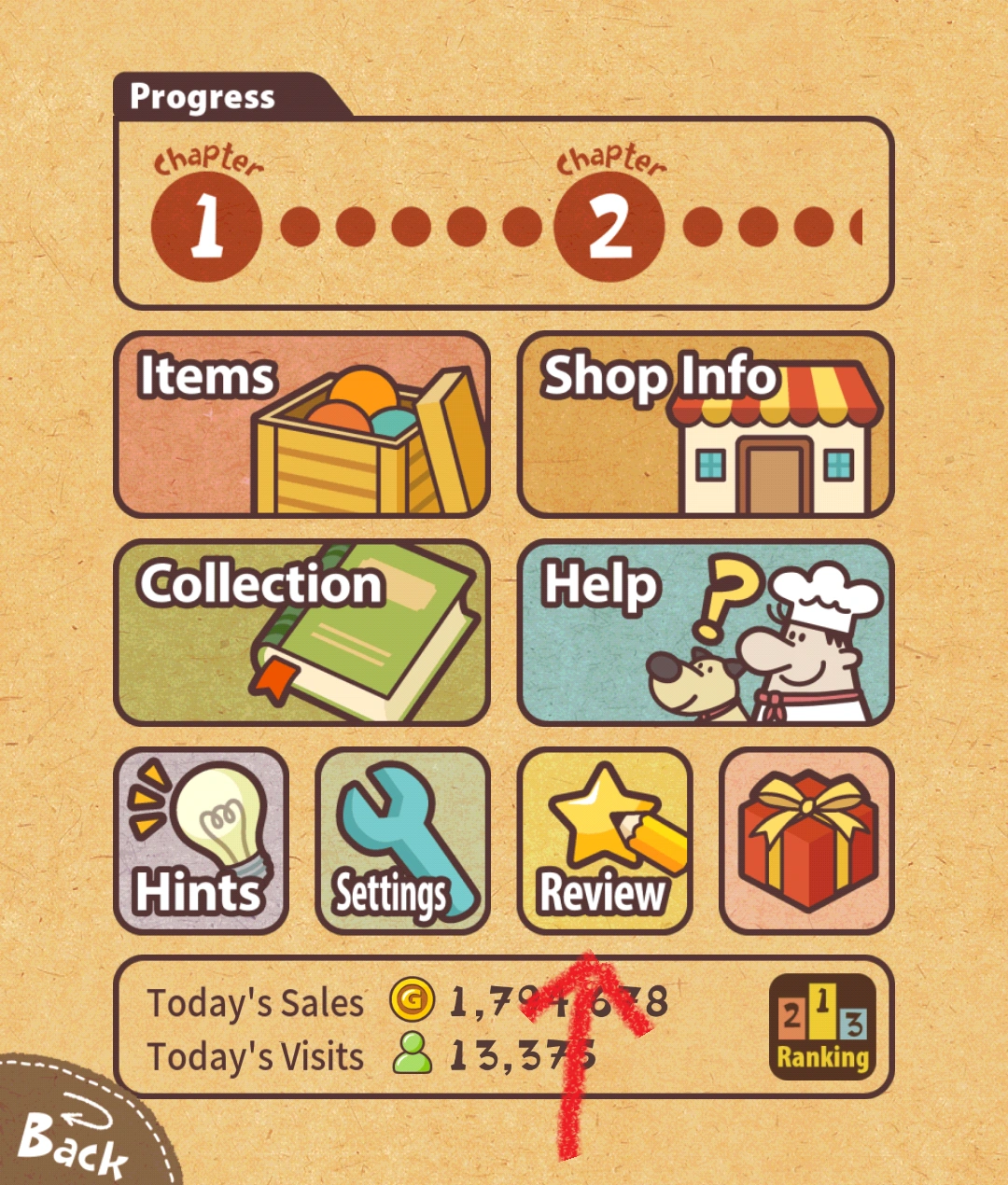
Task: Open the Items menu
Action: coord(301,425)
